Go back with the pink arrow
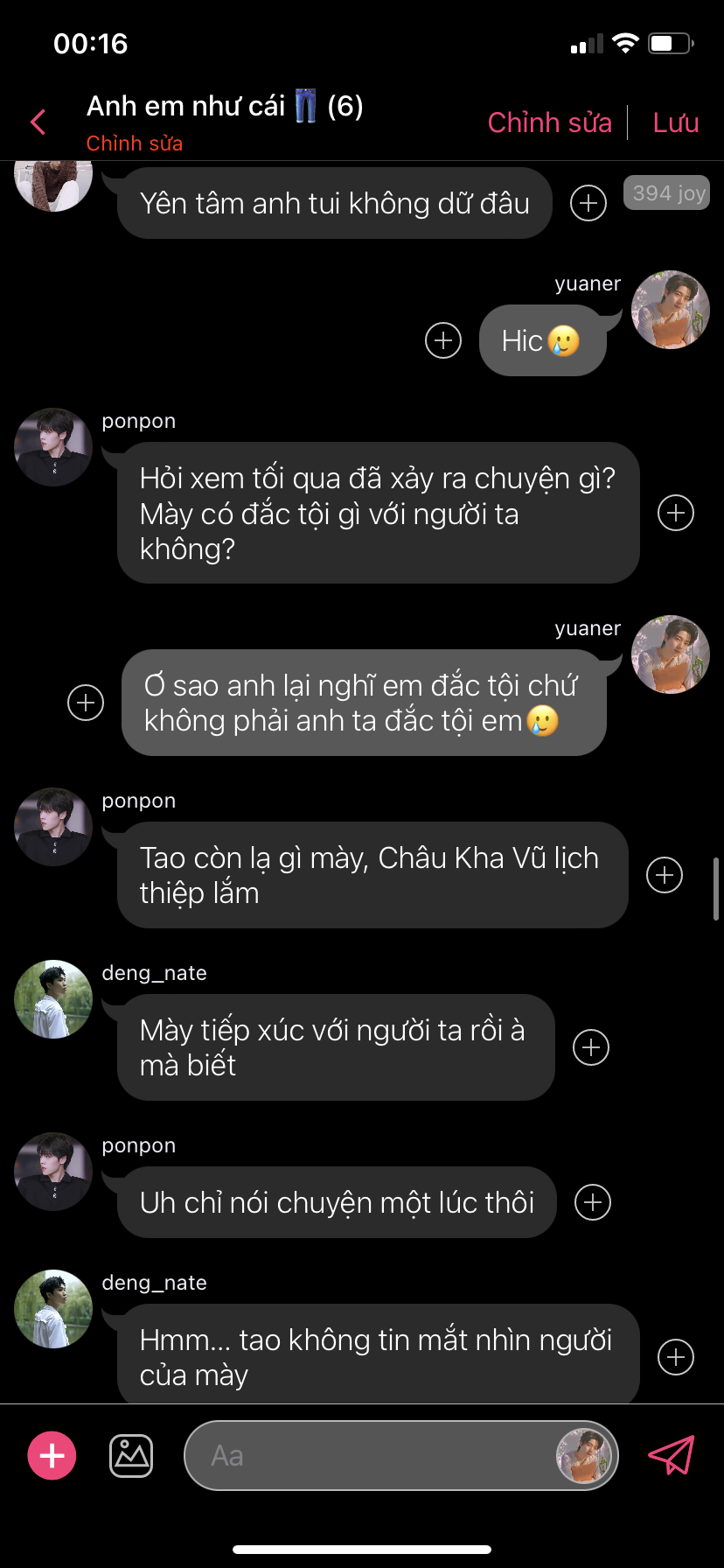 pyautogui.click(x=38, y=122)
